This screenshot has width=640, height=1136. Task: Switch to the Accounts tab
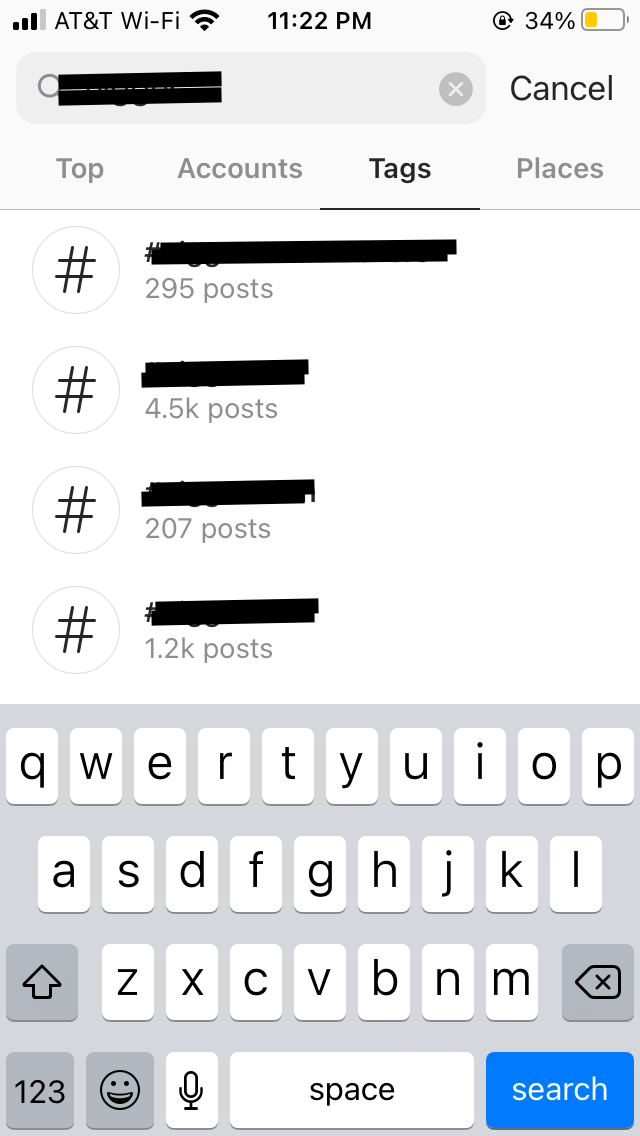[x=240, y=168]
